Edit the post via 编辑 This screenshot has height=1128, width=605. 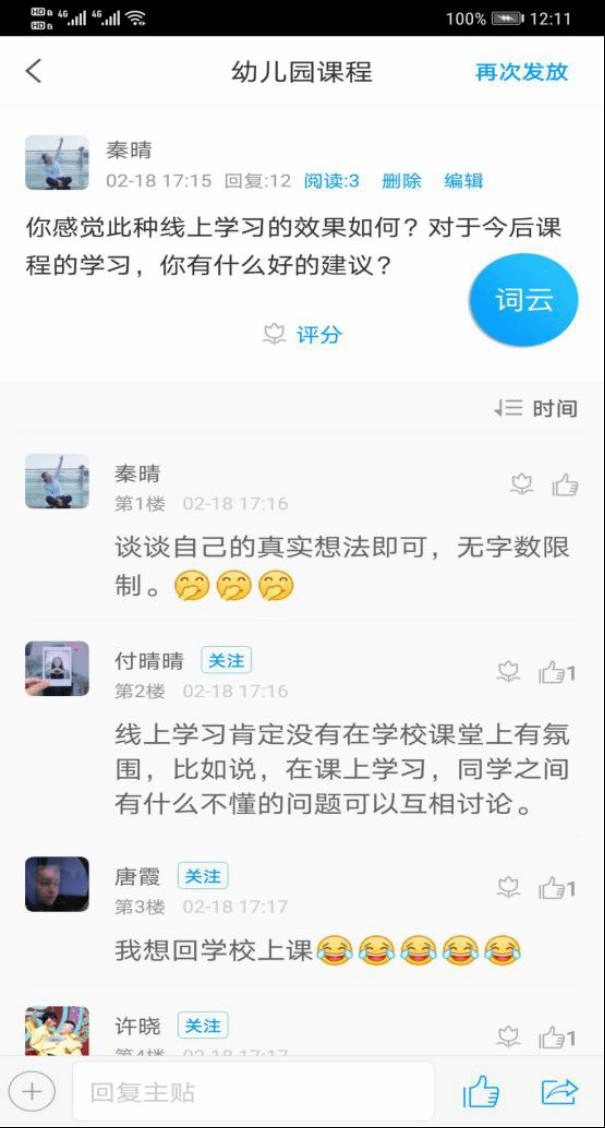tap(464, 181)
